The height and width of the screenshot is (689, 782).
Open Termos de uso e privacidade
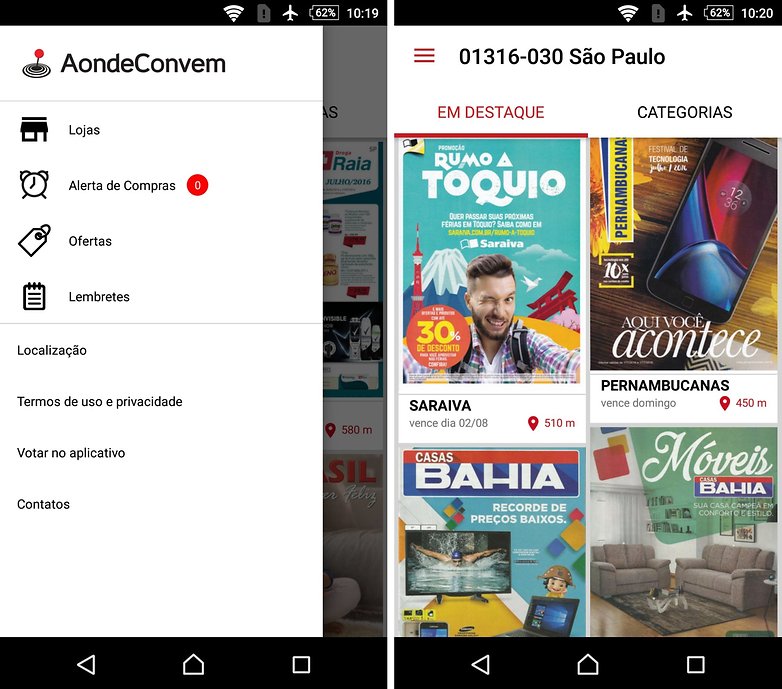pos(100,401)
